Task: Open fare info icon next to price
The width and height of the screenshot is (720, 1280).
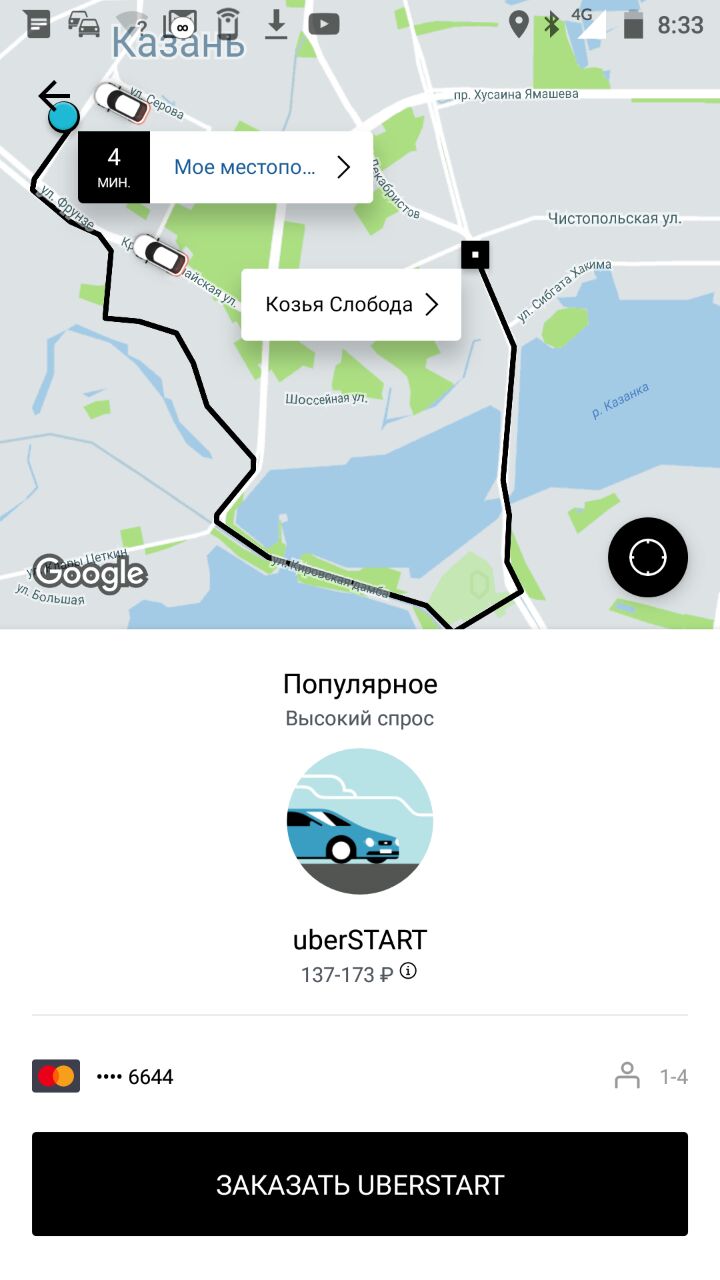Action: pos(408,971)
